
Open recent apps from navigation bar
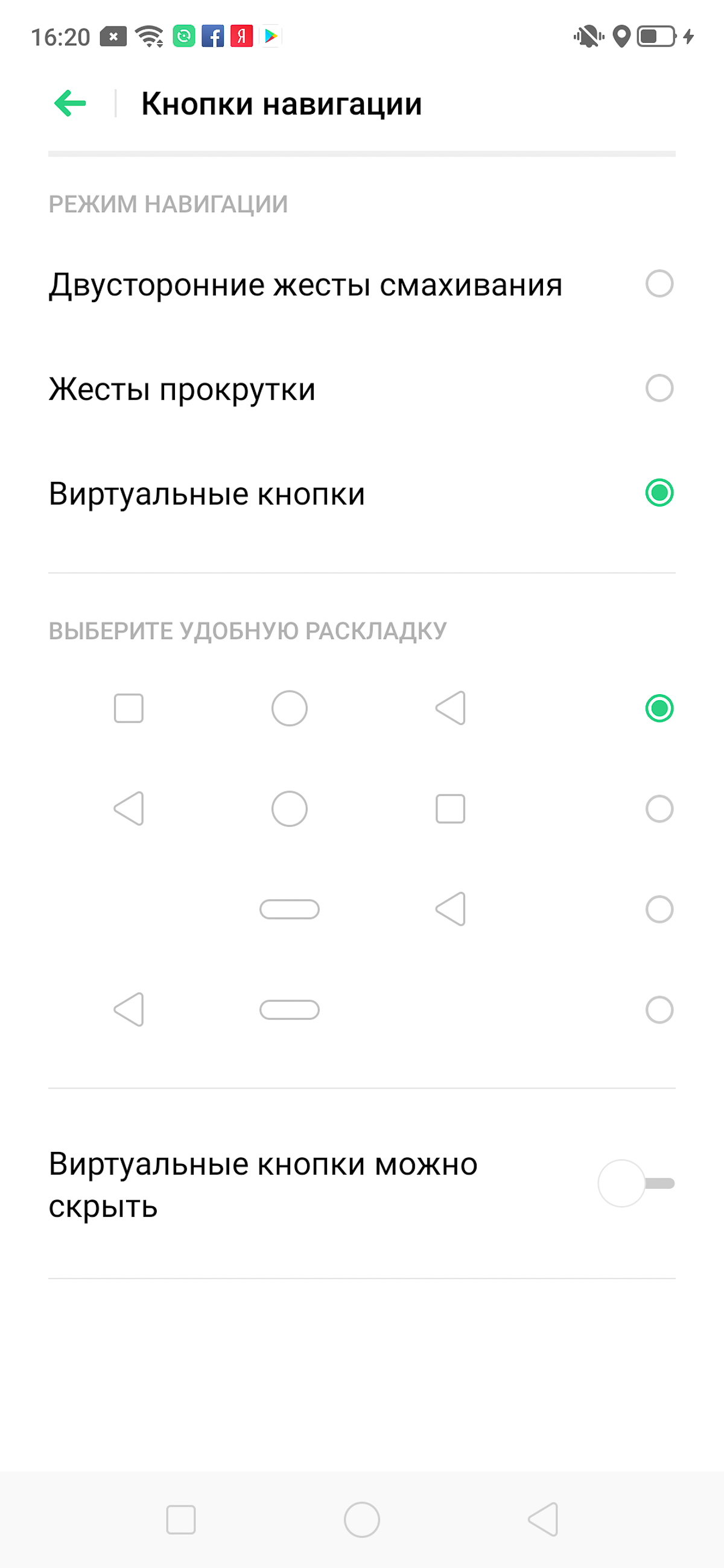pyautogui.click(x=181, y=1520)
